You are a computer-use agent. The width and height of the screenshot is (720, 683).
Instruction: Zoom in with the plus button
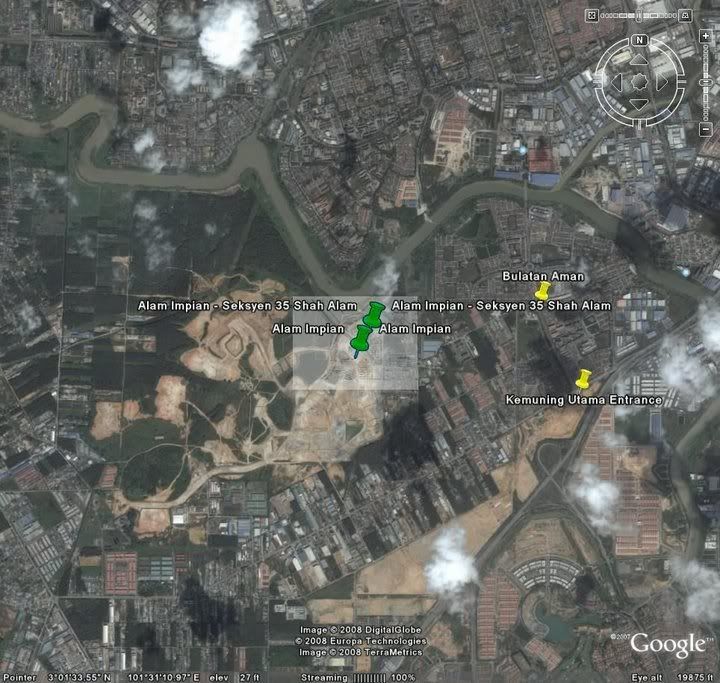coord(705,36)
